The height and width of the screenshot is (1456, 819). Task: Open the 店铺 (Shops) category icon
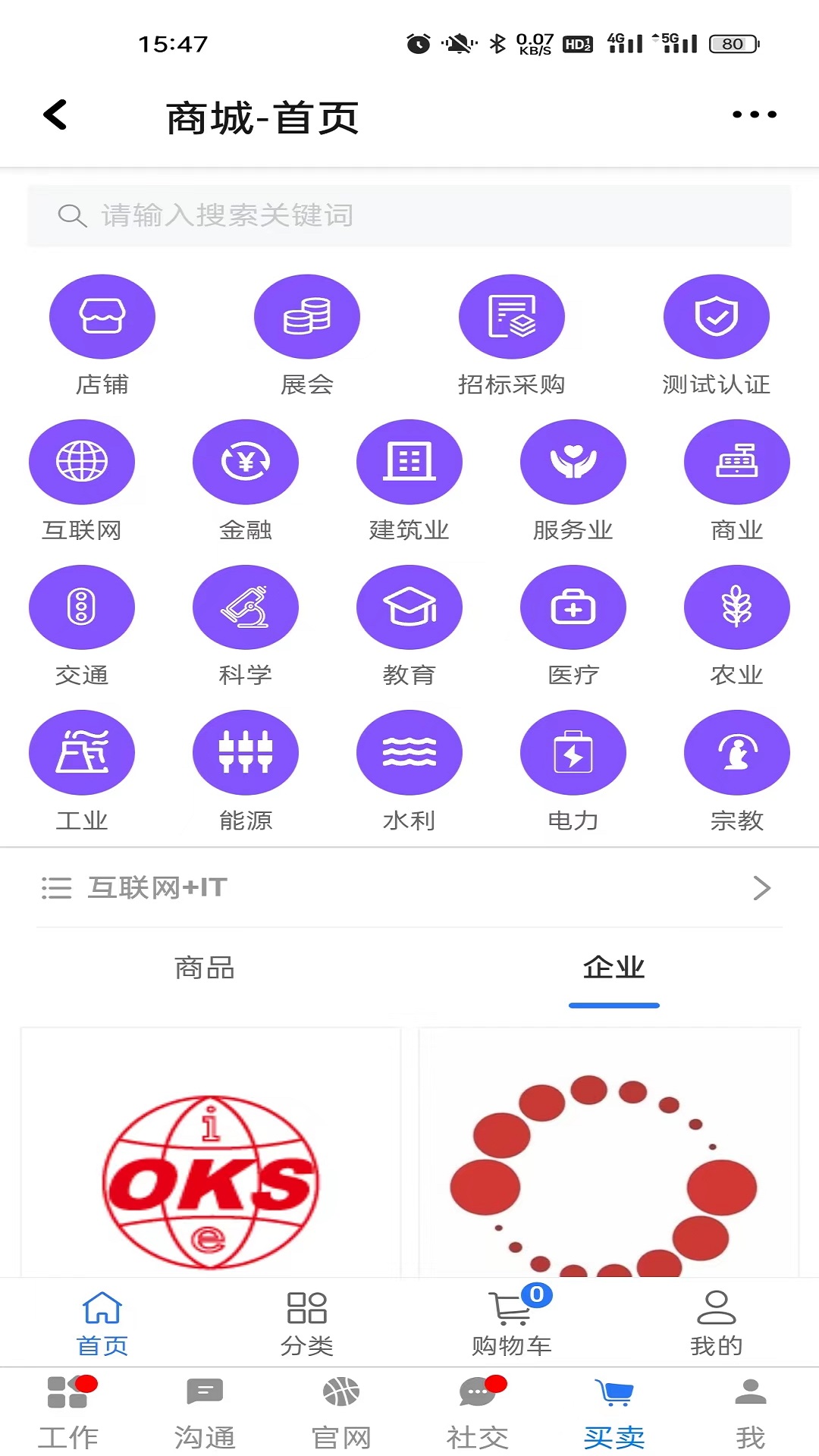point(102,316)
